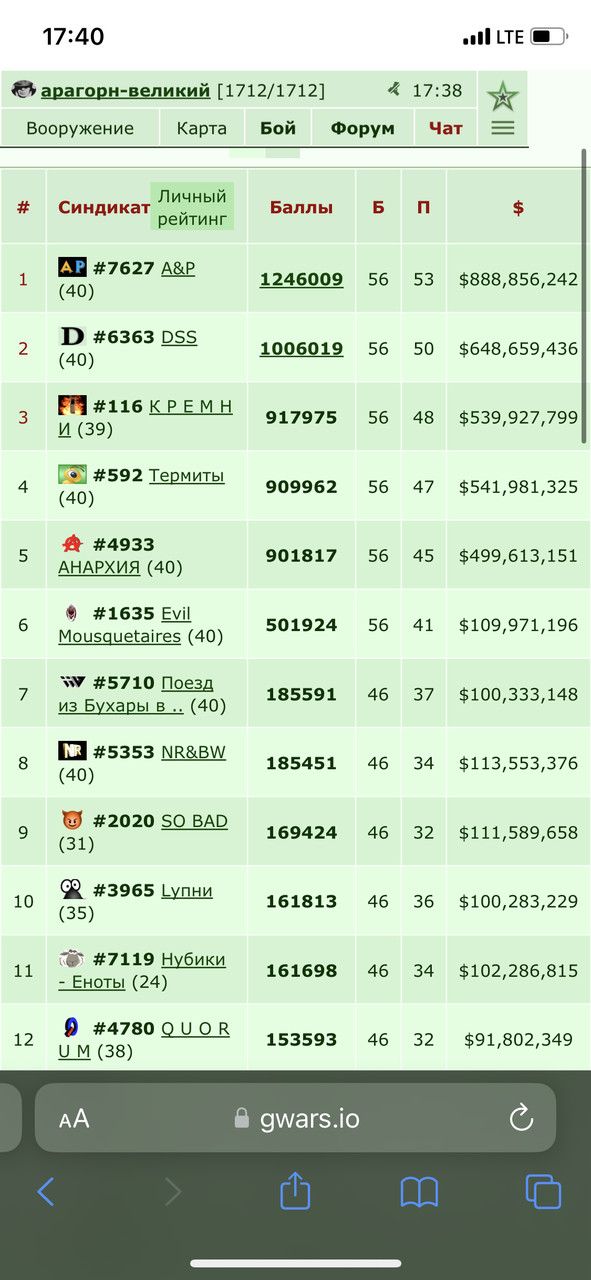Open the DSS syndicate page
Image resolution: width=591 pixels, height=1280 pixels.
(x=179, y=337)
